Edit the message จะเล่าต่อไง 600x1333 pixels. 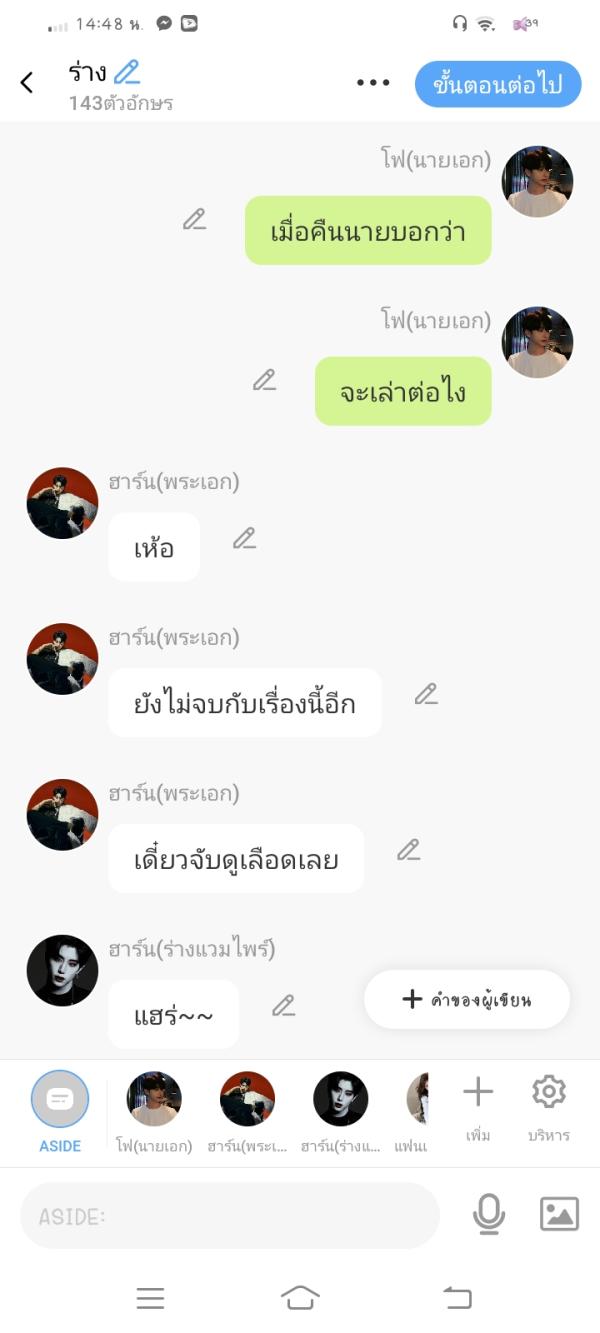click(x=264, y=380)
